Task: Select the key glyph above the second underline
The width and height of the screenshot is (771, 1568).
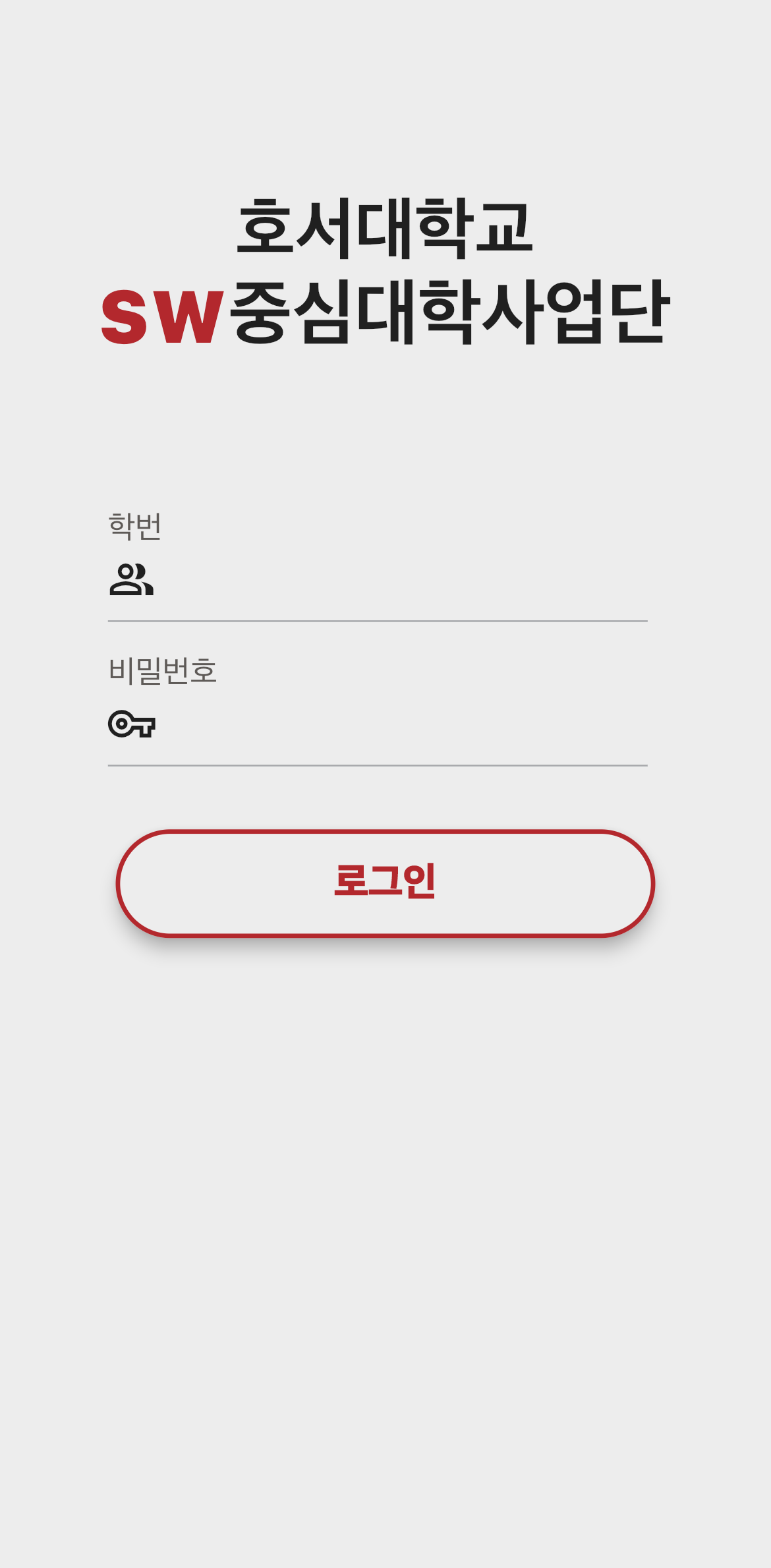Action: coord(132,726)
